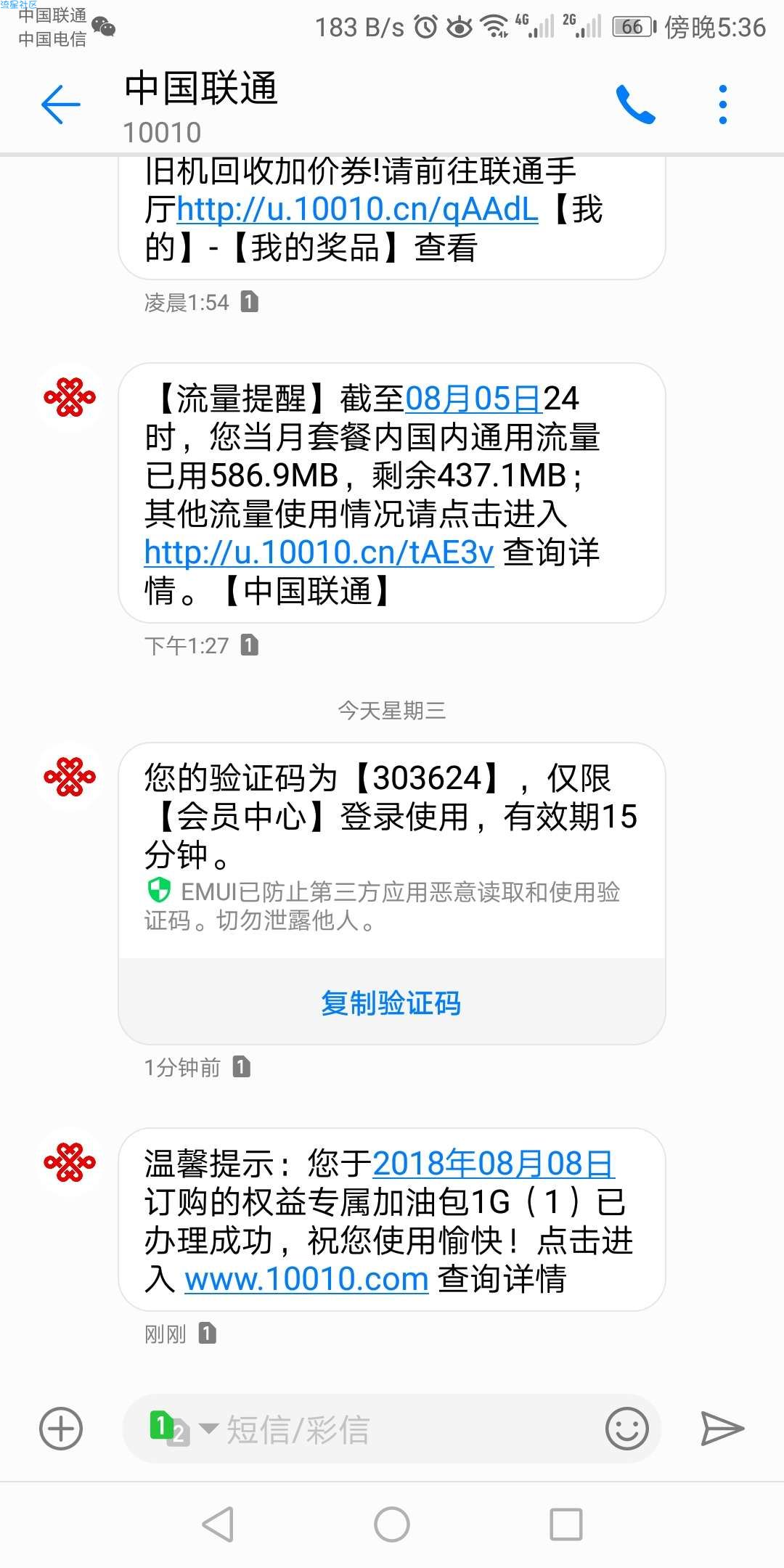Screen dimensions: 784x1568
Task: Send the message with the arrow icon
Action: point(722,1429)
